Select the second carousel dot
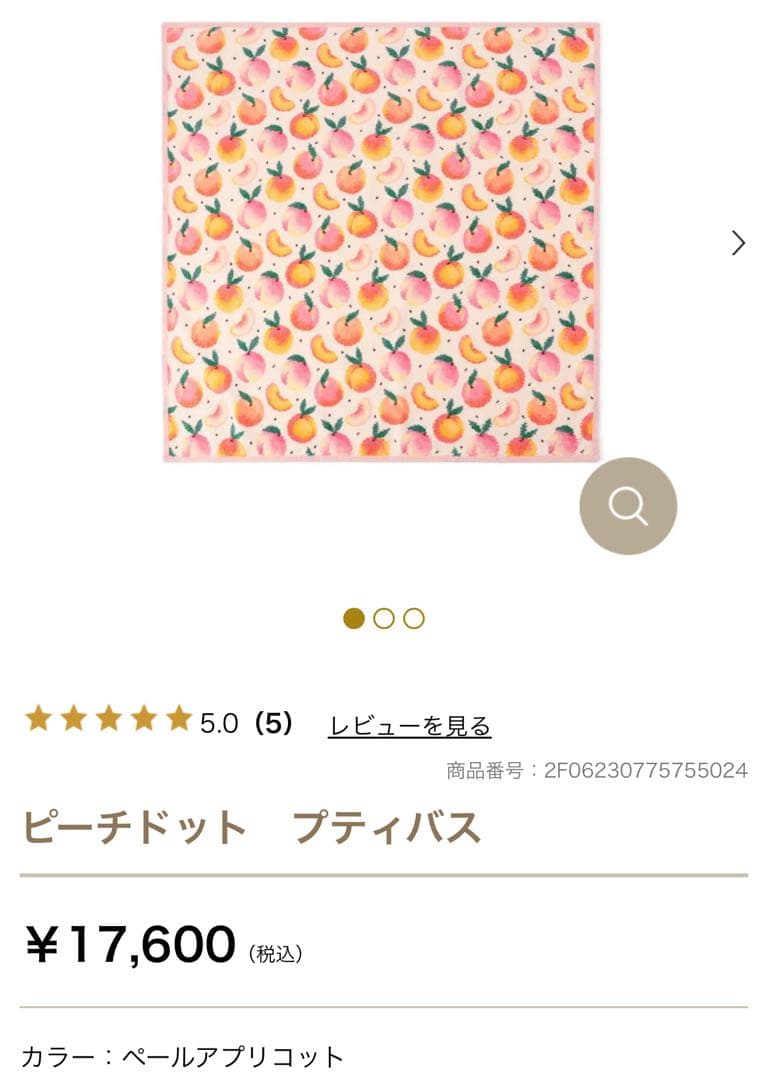Viewport: 768px width, 1080px height. tap(384, 619)
